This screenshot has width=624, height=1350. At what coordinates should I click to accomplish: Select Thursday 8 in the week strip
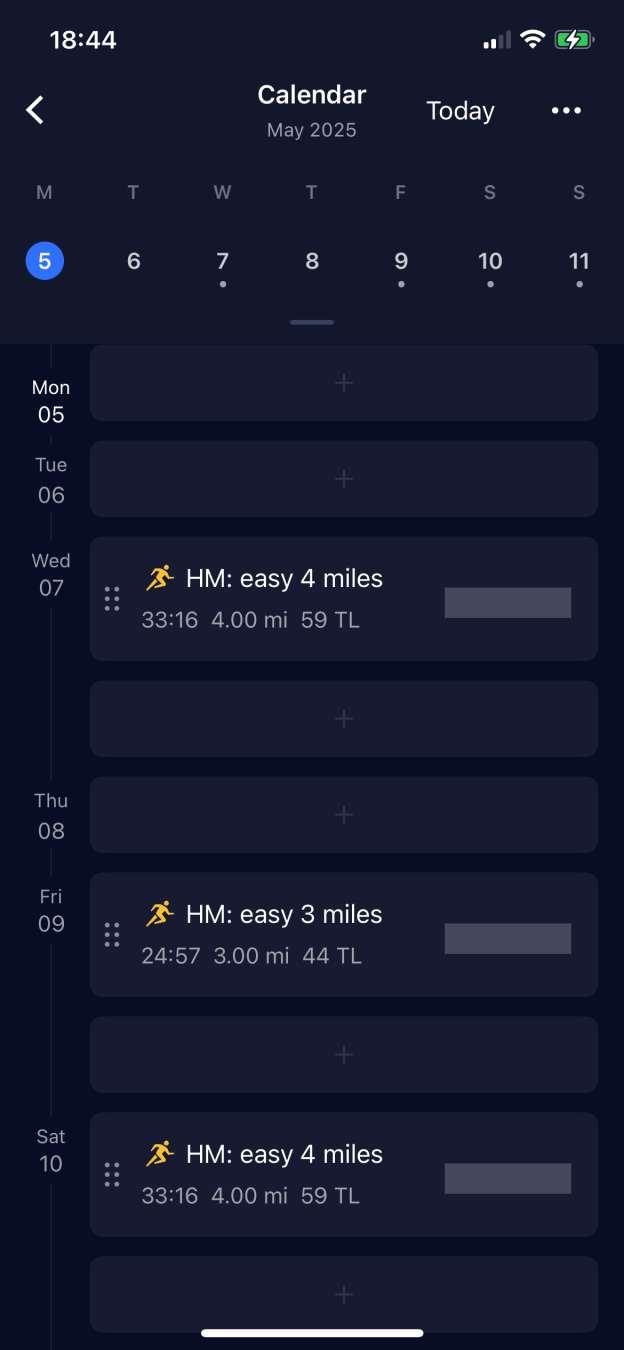(x=311, y=262)
